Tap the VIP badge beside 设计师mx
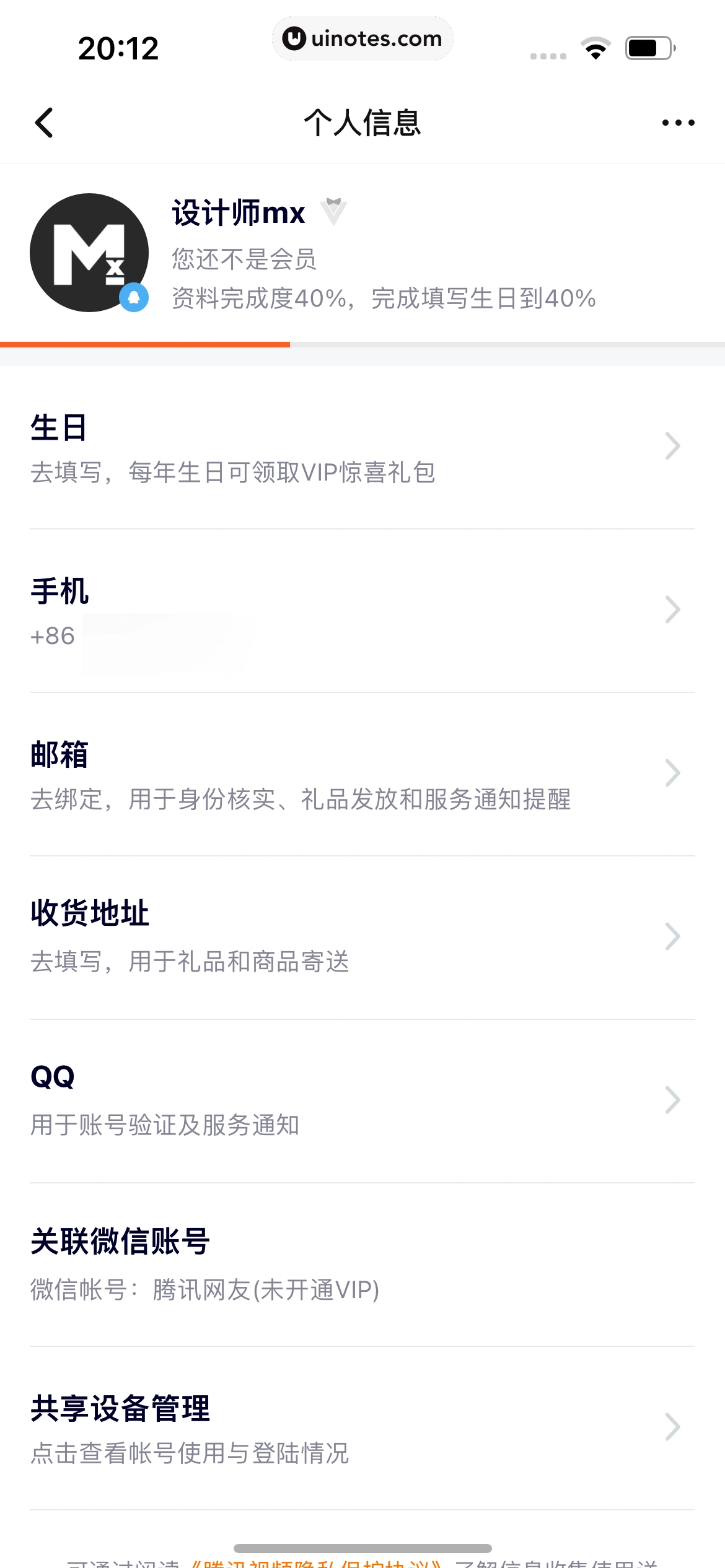 [x=333, y=212]
